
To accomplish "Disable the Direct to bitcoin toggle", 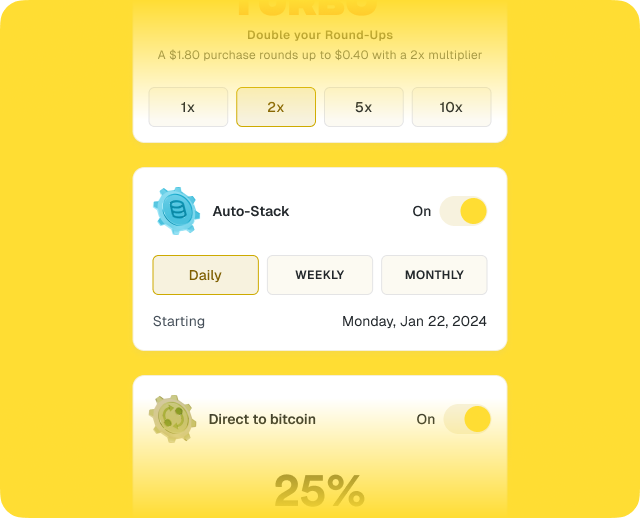I will click(x=467, y=419).
